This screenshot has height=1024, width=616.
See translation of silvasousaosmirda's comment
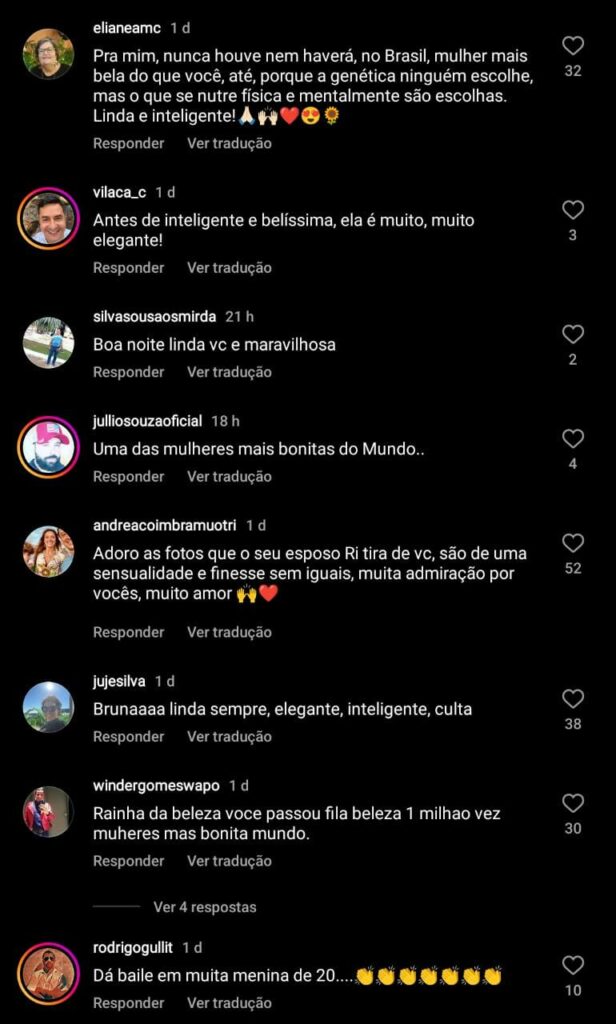[x=229, y=372]
